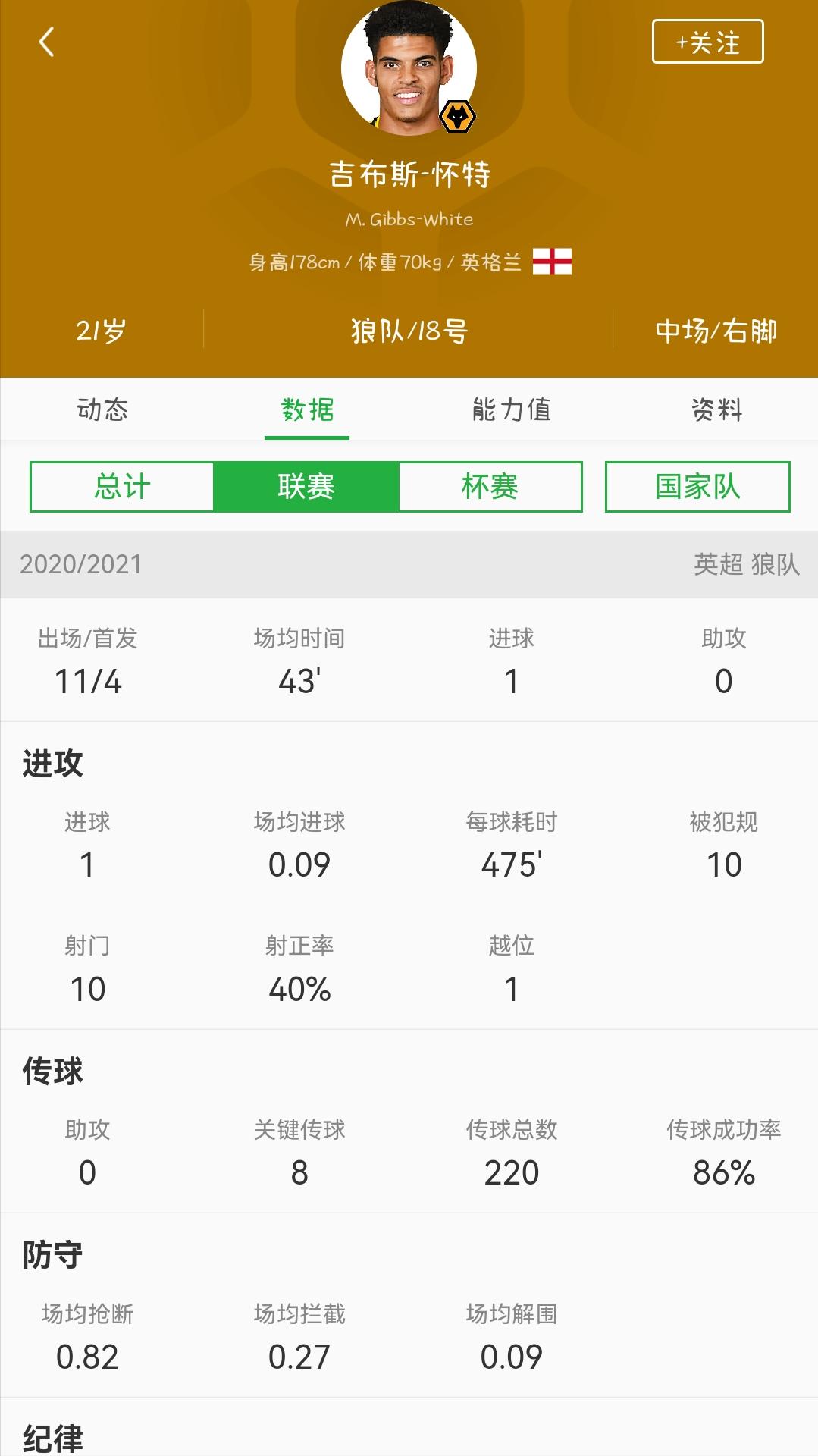Click the 2020/2021 season header
The width and height of the screenshot is (818, 1456).
point(80,563)
